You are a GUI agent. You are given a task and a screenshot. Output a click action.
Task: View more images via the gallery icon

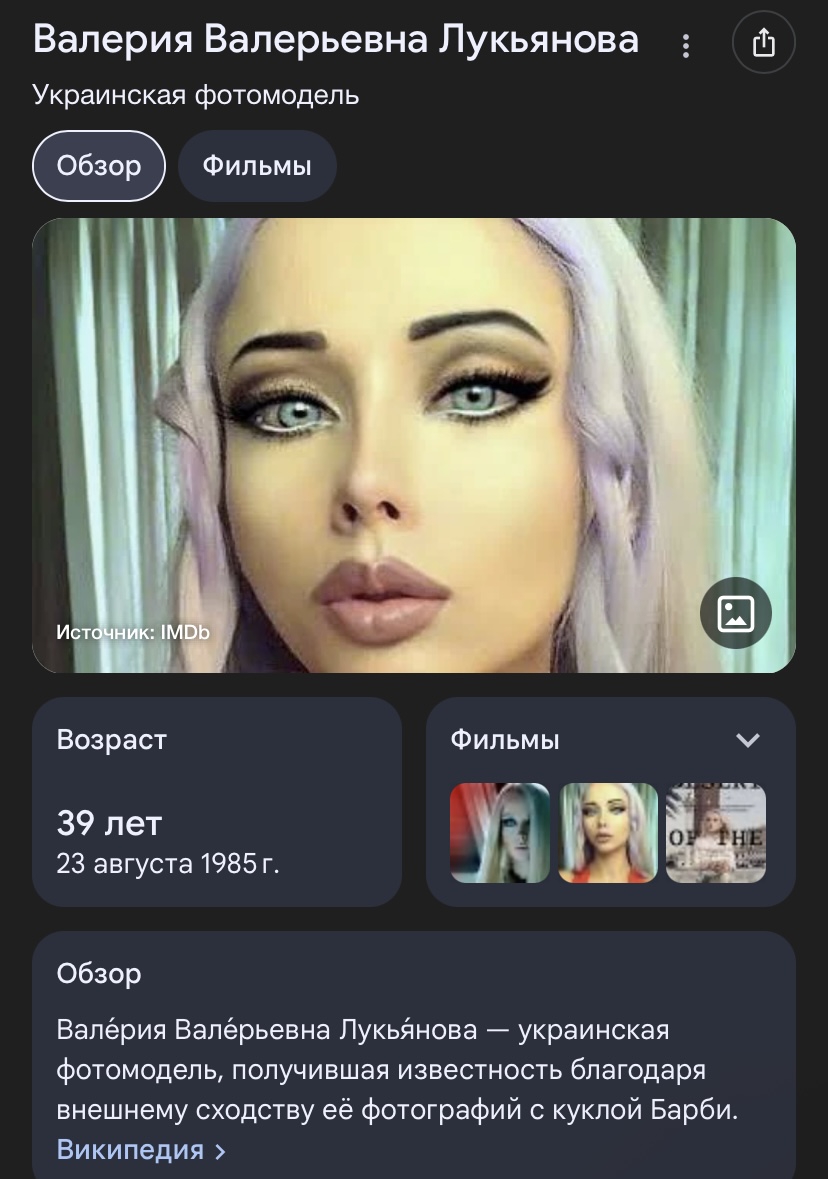pyautogui.click(x=736, y=613)
